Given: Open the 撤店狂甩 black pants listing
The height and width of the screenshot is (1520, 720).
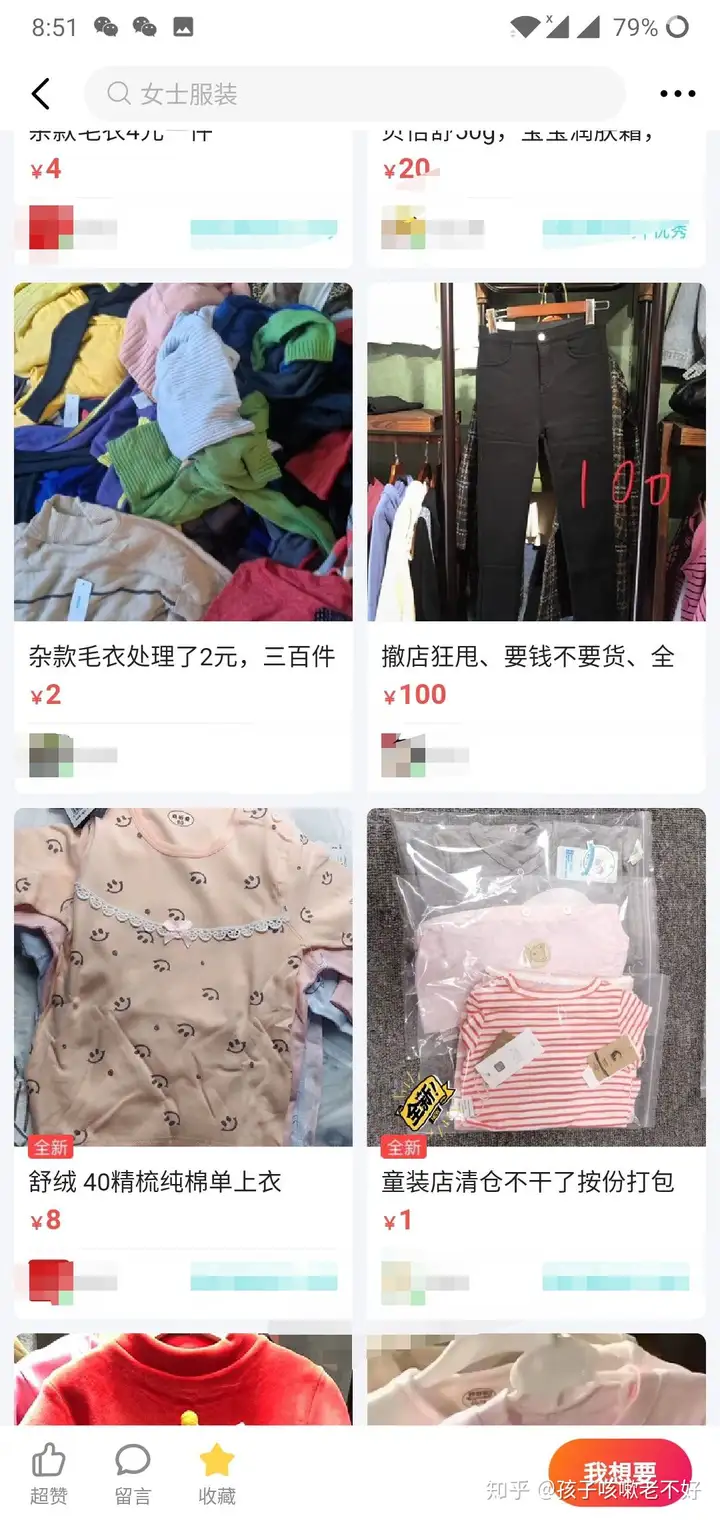Looking at the screenshot, I should coord(536,537).
